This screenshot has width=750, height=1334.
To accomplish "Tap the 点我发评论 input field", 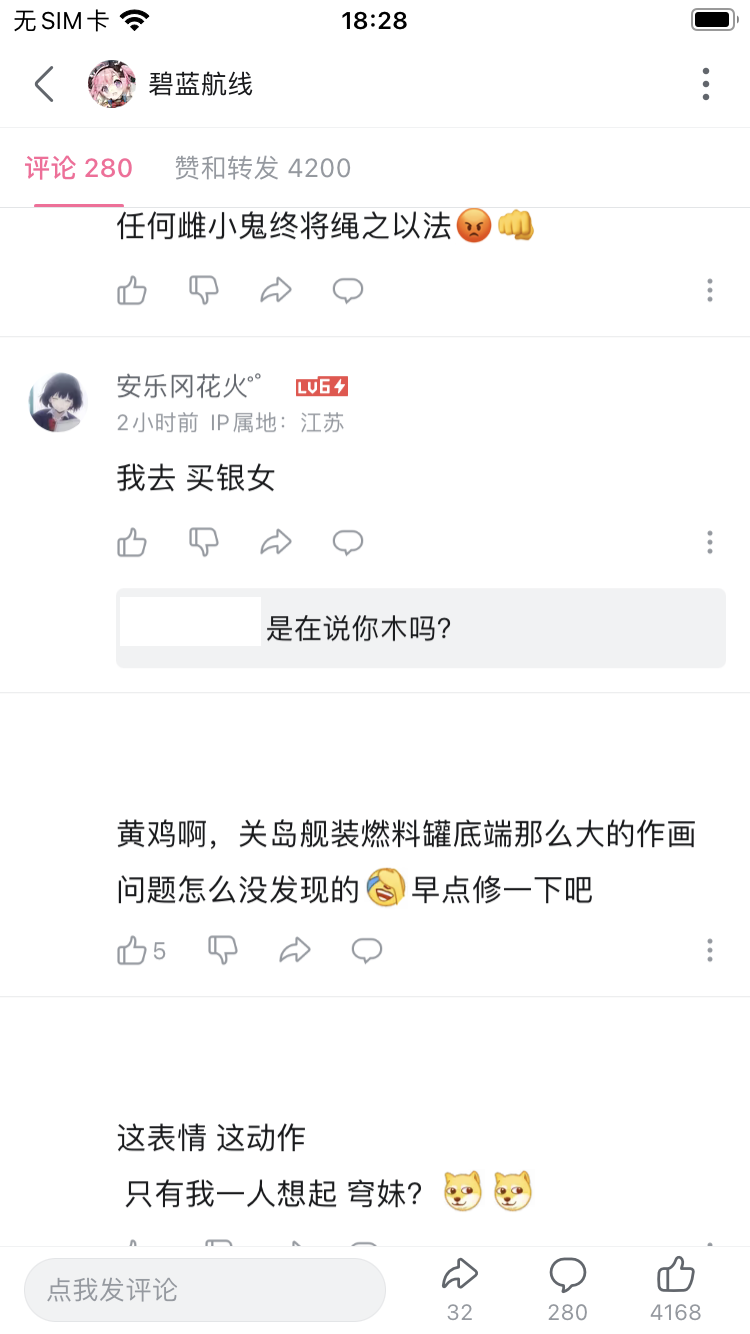I will point(204,1290).
